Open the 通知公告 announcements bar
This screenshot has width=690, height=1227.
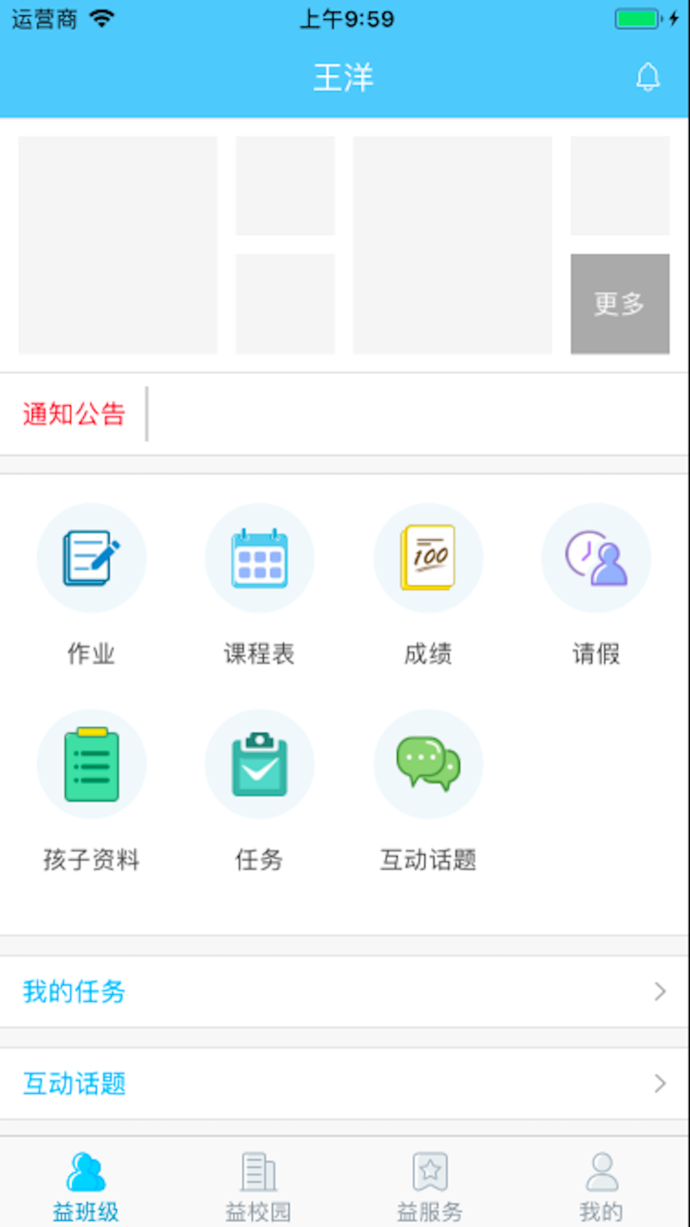[x=345, y=414]
